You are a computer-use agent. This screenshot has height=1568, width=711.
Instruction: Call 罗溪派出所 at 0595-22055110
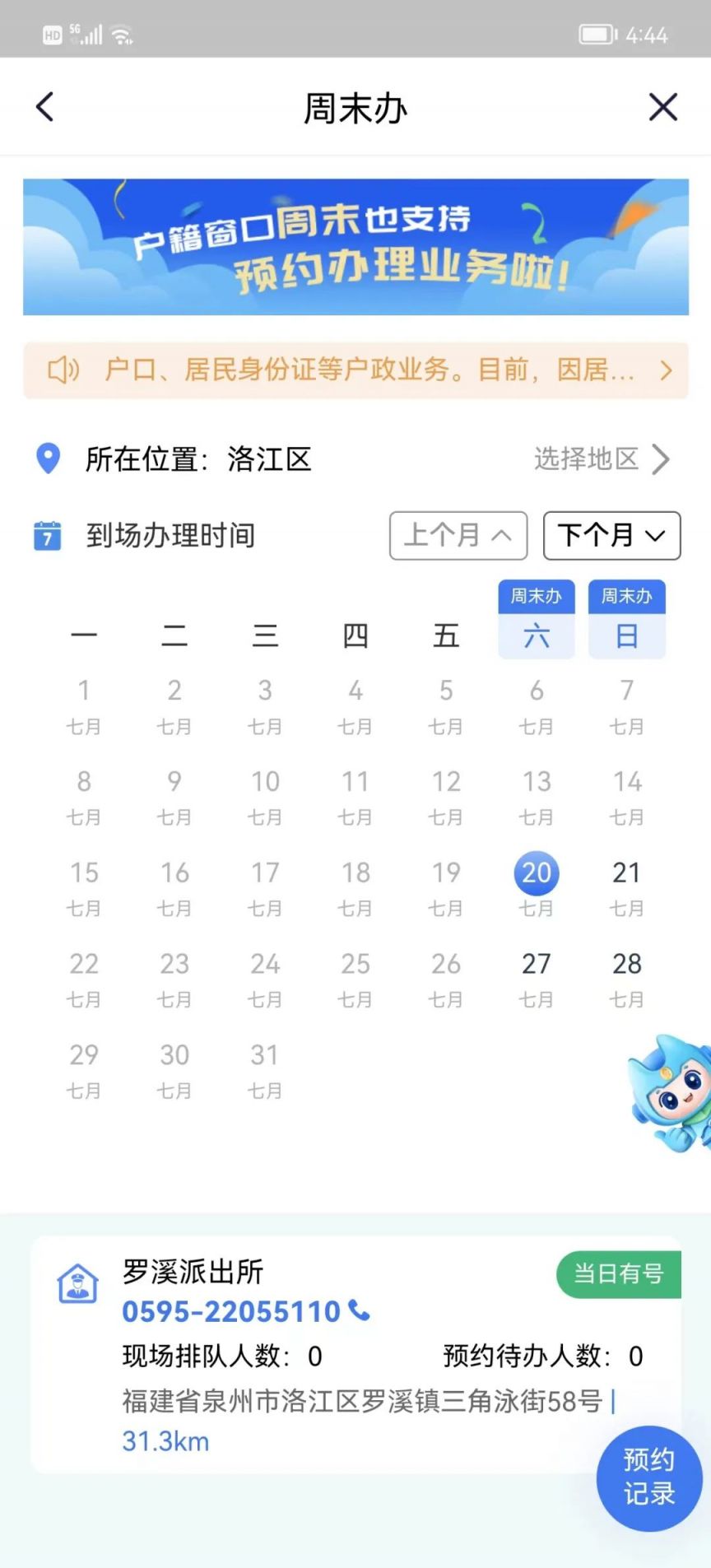click(x=245, y=1311)
